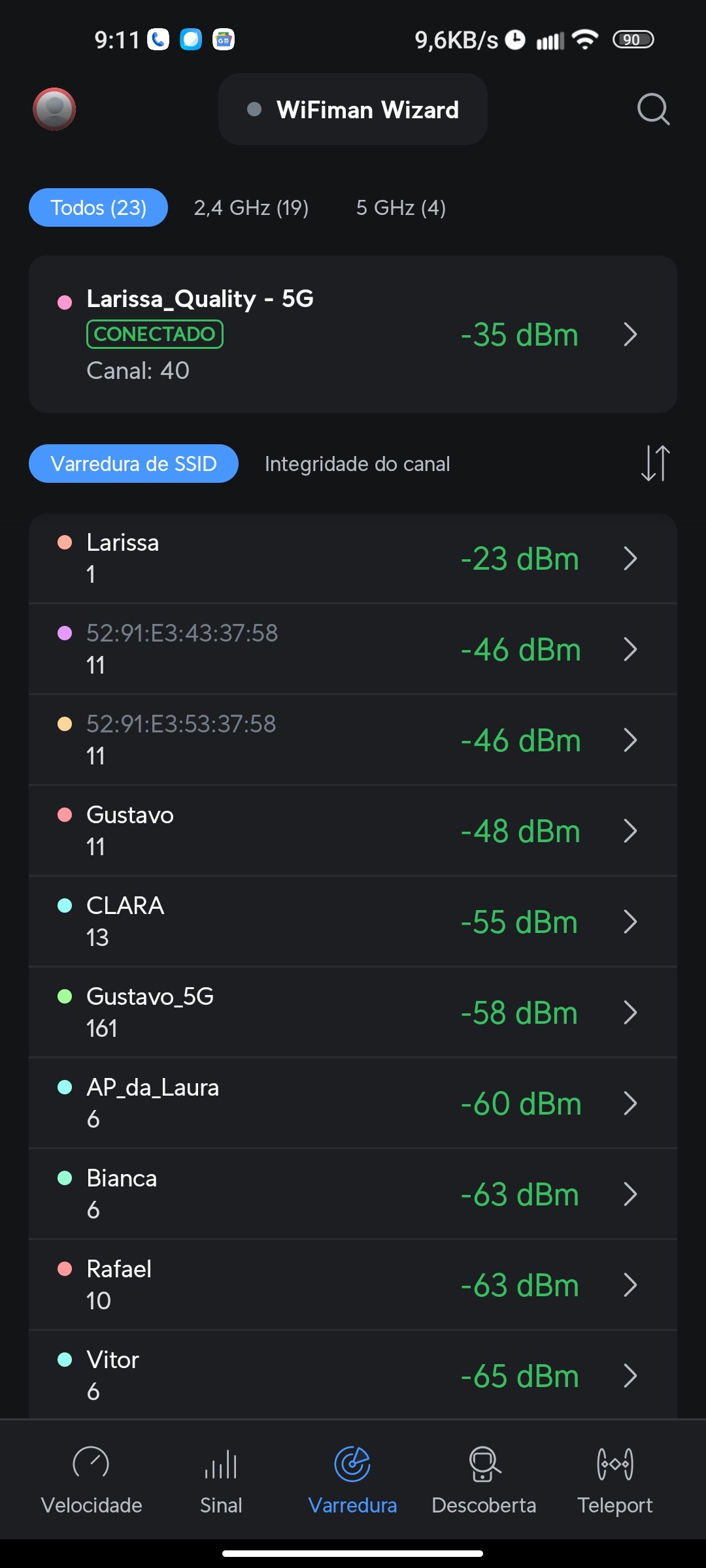Open the Bianca network entry
This screenshot has width=706, height=1568.
click(353, 1194)
